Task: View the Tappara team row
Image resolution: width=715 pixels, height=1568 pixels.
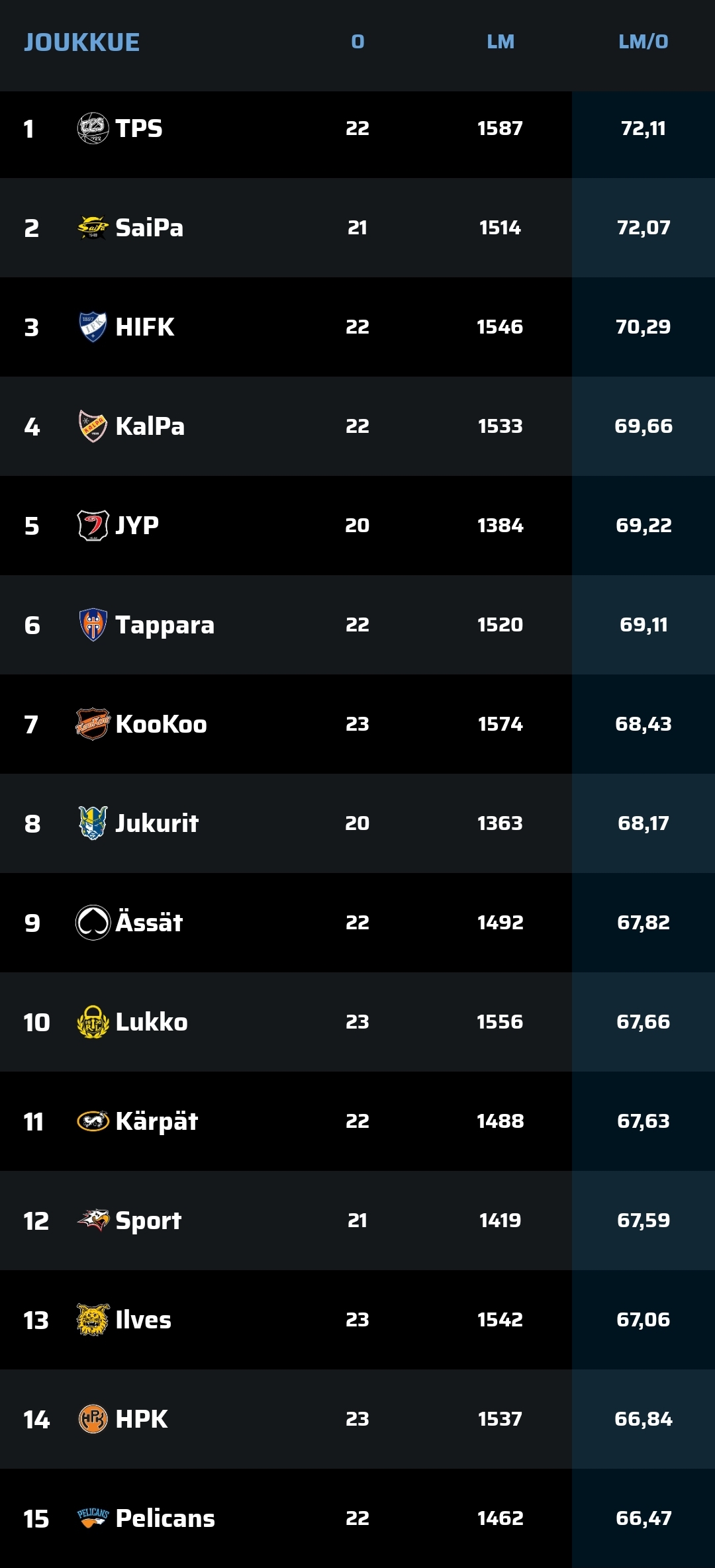Action: point(358,625)
